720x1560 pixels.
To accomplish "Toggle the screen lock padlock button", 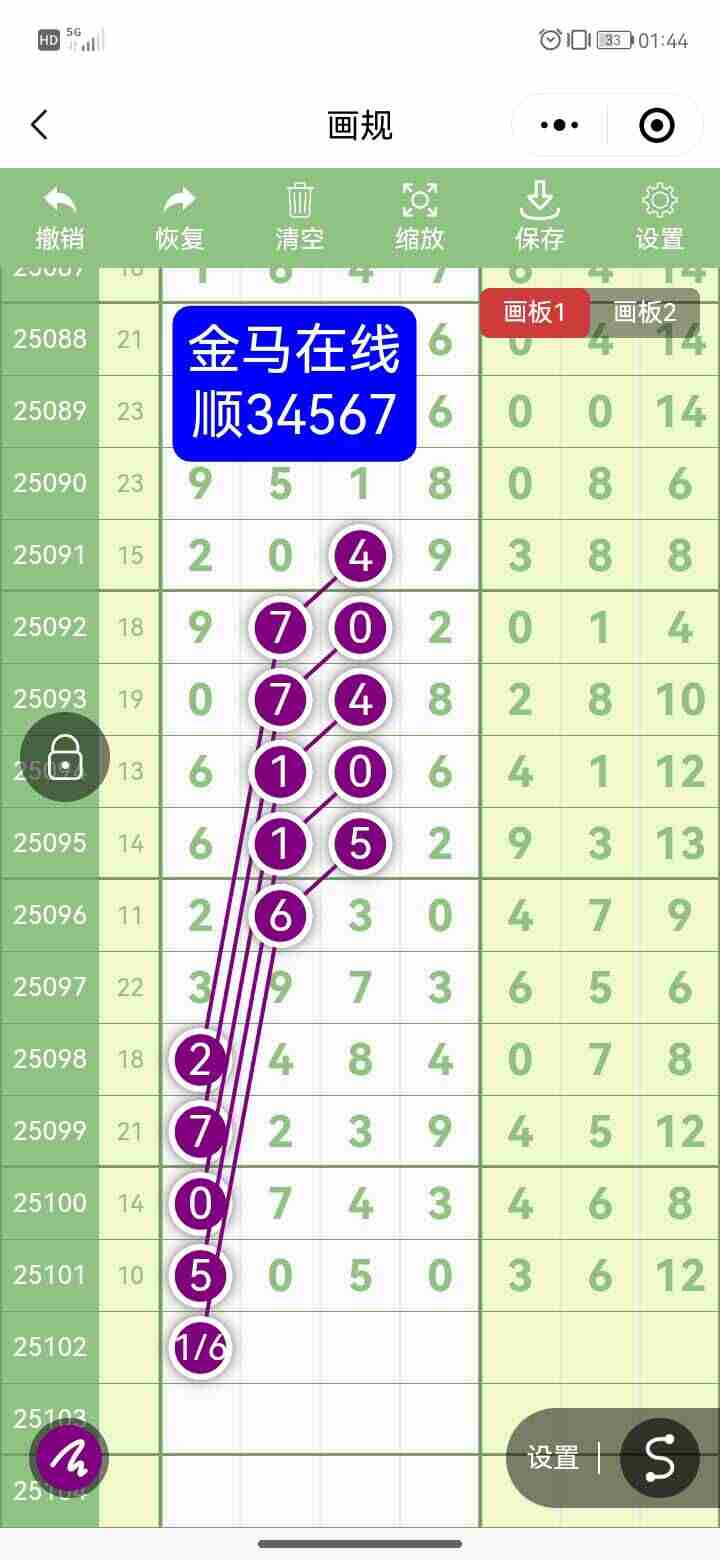I will (x=64, y=757).
